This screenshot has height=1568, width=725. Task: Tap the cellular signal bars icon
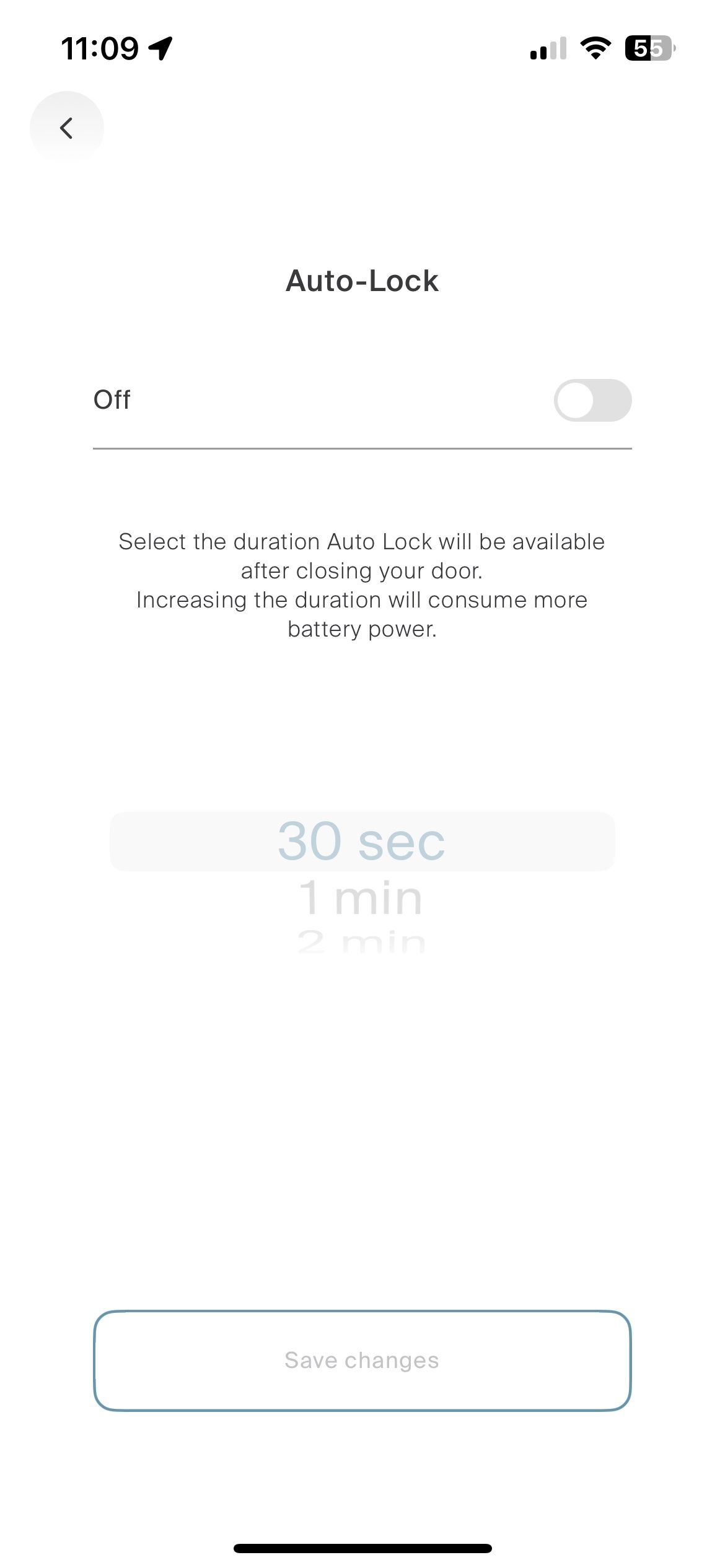(x=548, y=48)
